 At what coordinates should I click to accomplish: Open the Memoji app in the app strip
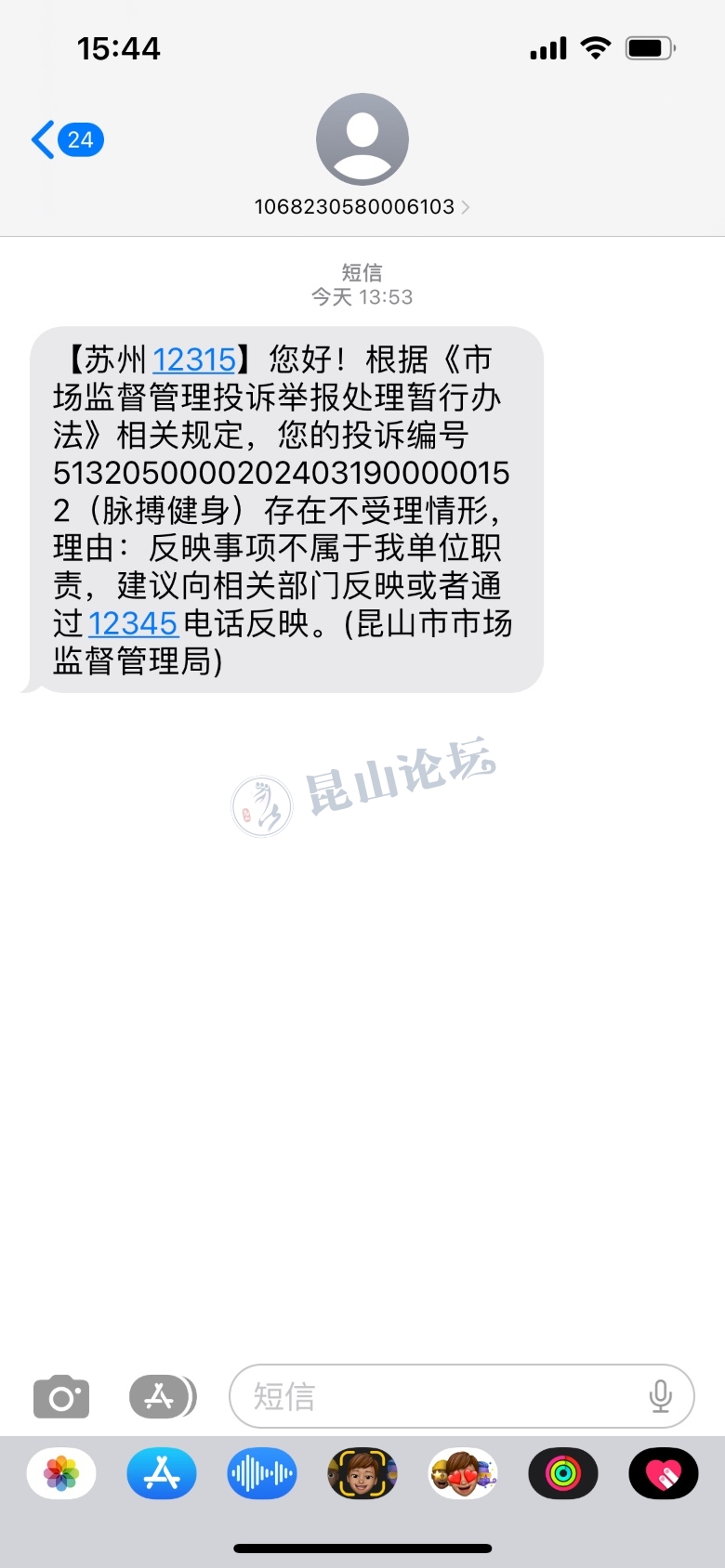(x=362, y=1473)
